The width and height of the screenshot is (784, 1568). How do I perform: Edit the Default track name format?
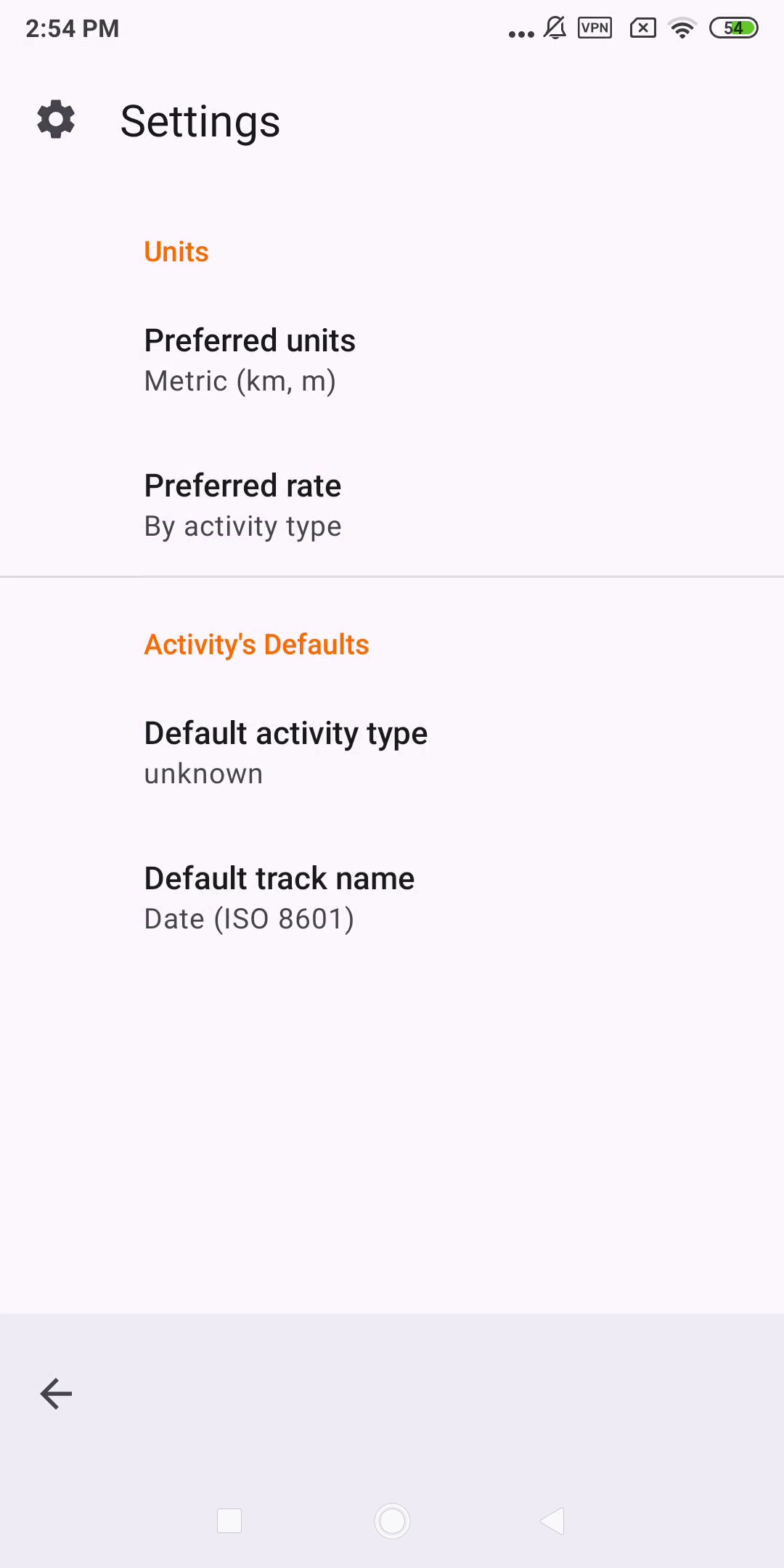click(x=392, y=898)
